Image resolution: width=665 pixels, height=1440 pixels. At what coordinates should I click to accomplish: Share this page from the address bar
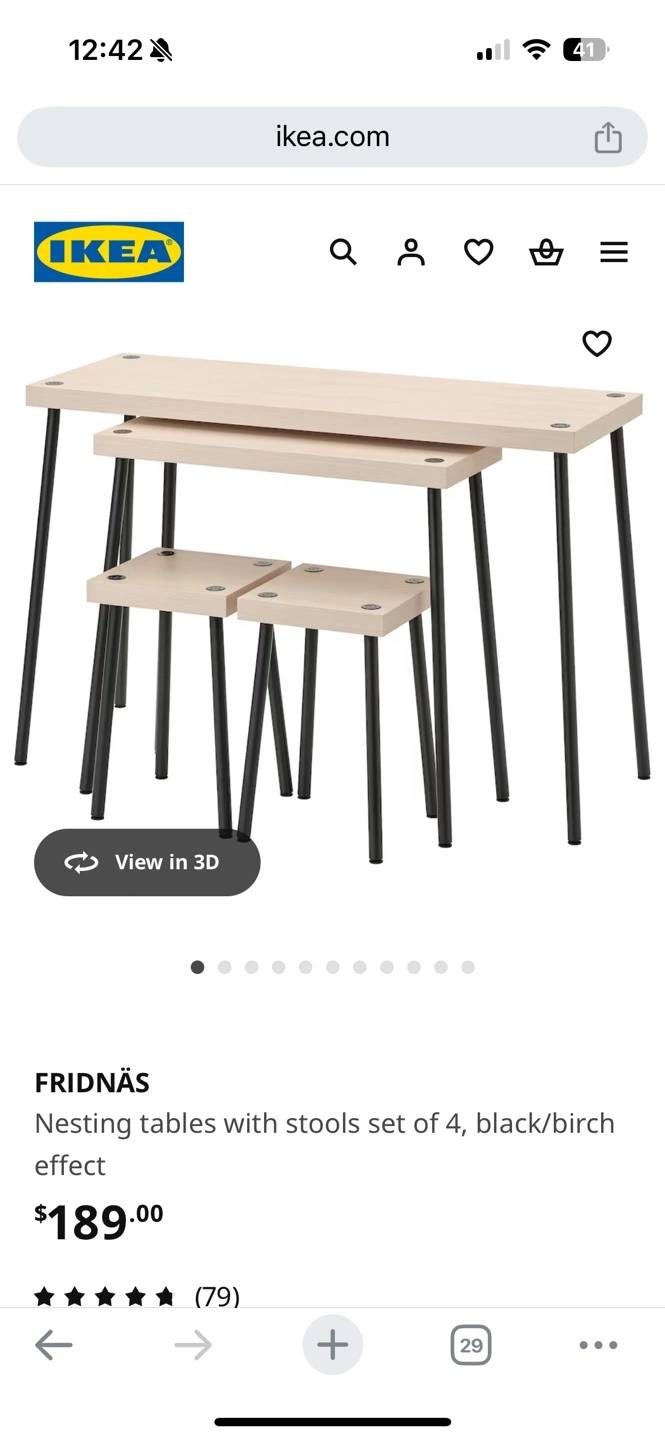608,137
